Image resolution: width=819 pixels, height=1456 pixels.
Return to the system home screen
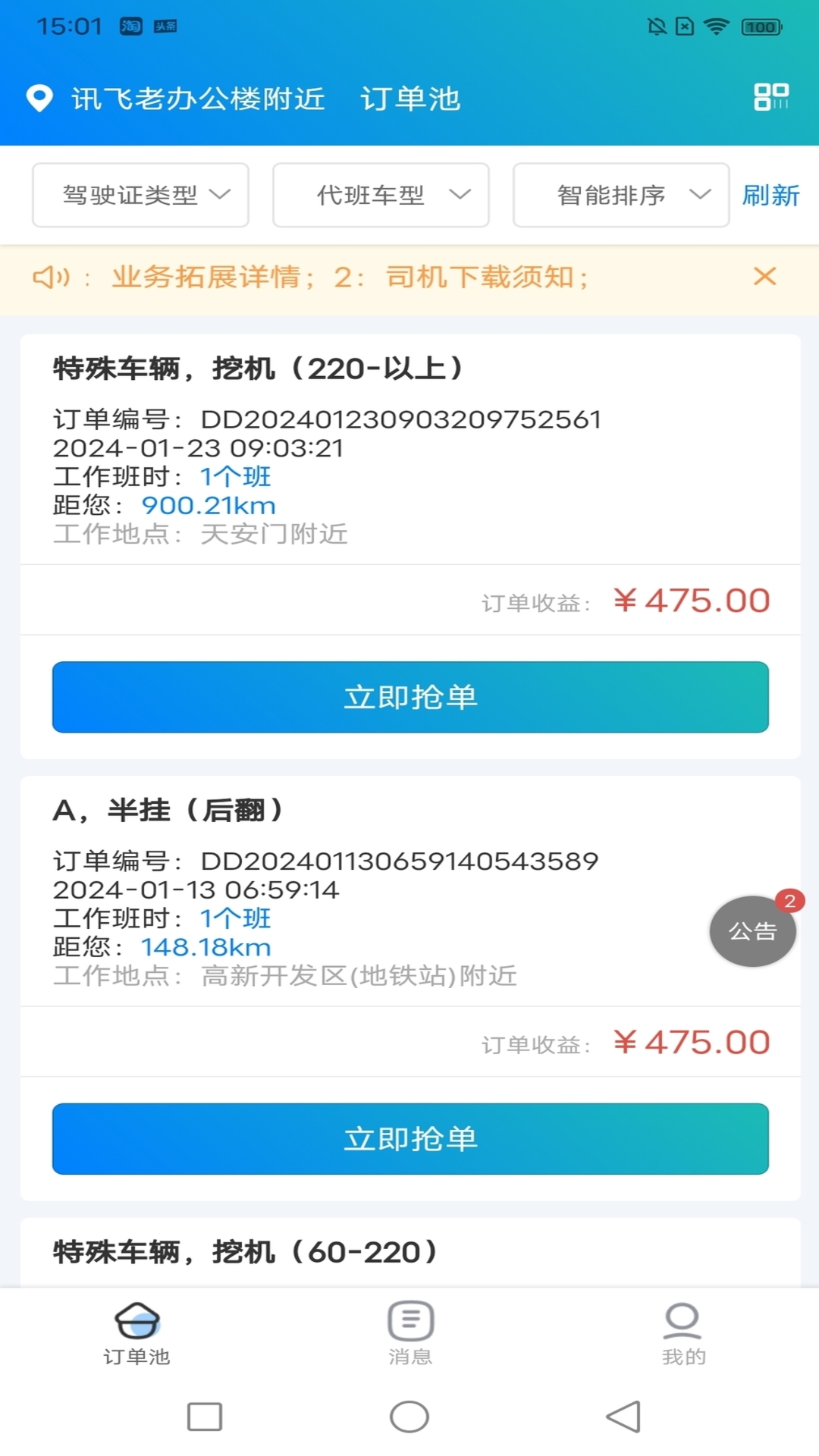(409, 1416)
